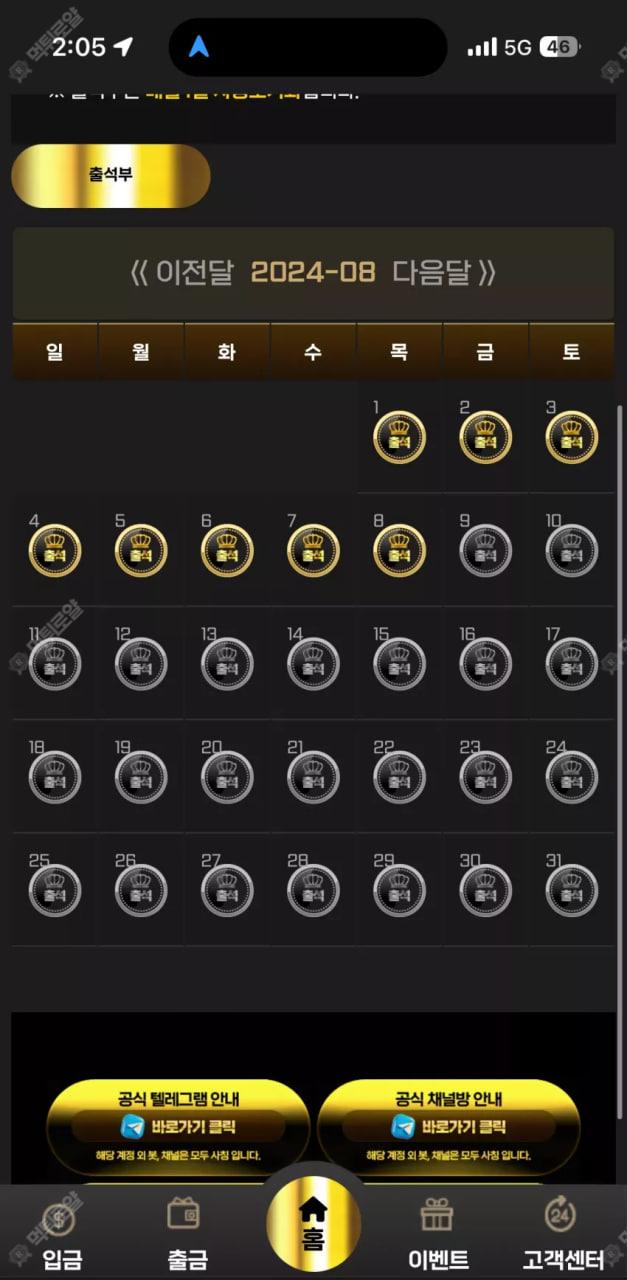Image resolution: width=627 pixels, height=1280 pixels.
Task: Open 공식 채널방 안내 shortcut button
Action: 448,1127
